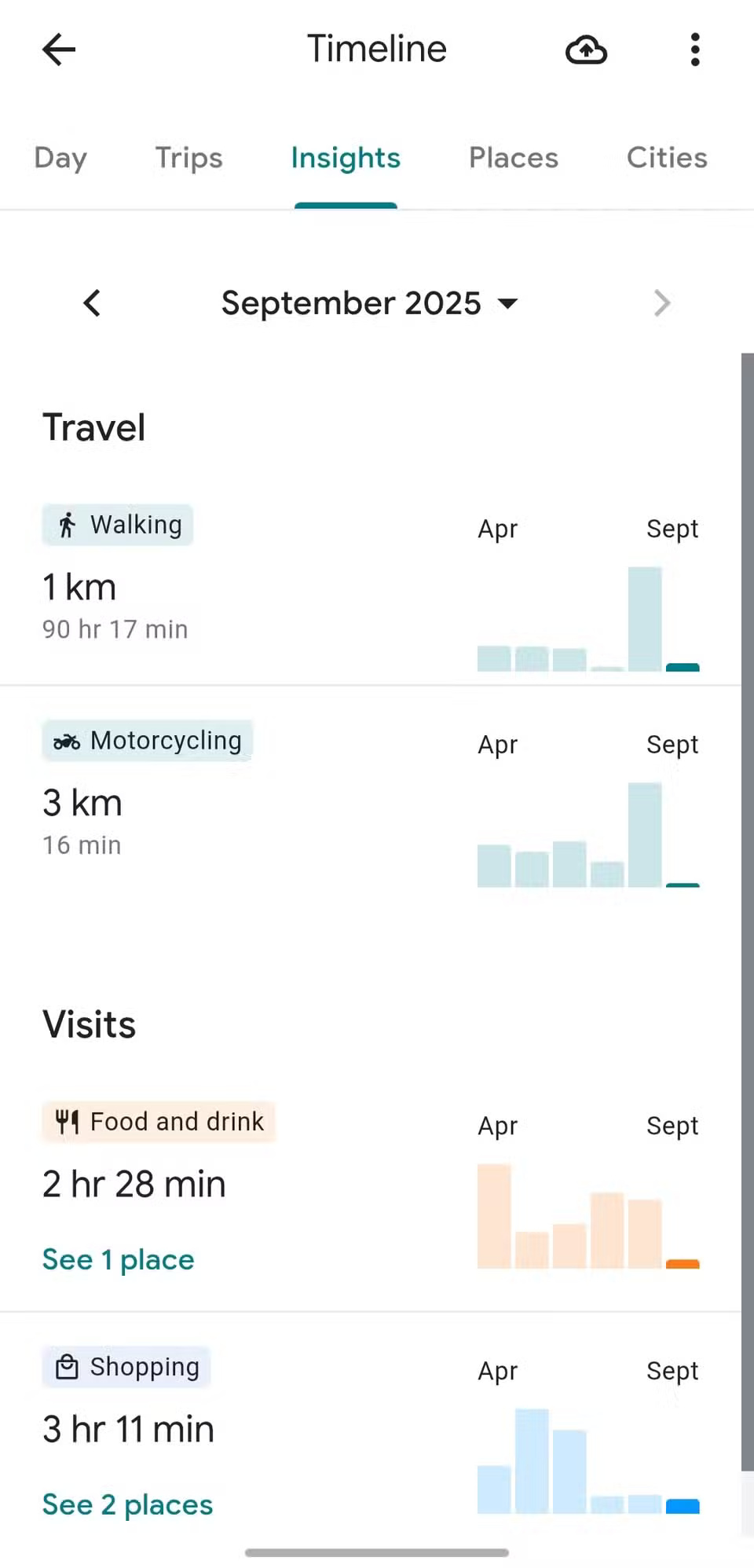Image resolution: width=754 pixels, height=1568 pixels.
Task: Tap the Shopping bag category icon
Action: (x=68, y=1367)
